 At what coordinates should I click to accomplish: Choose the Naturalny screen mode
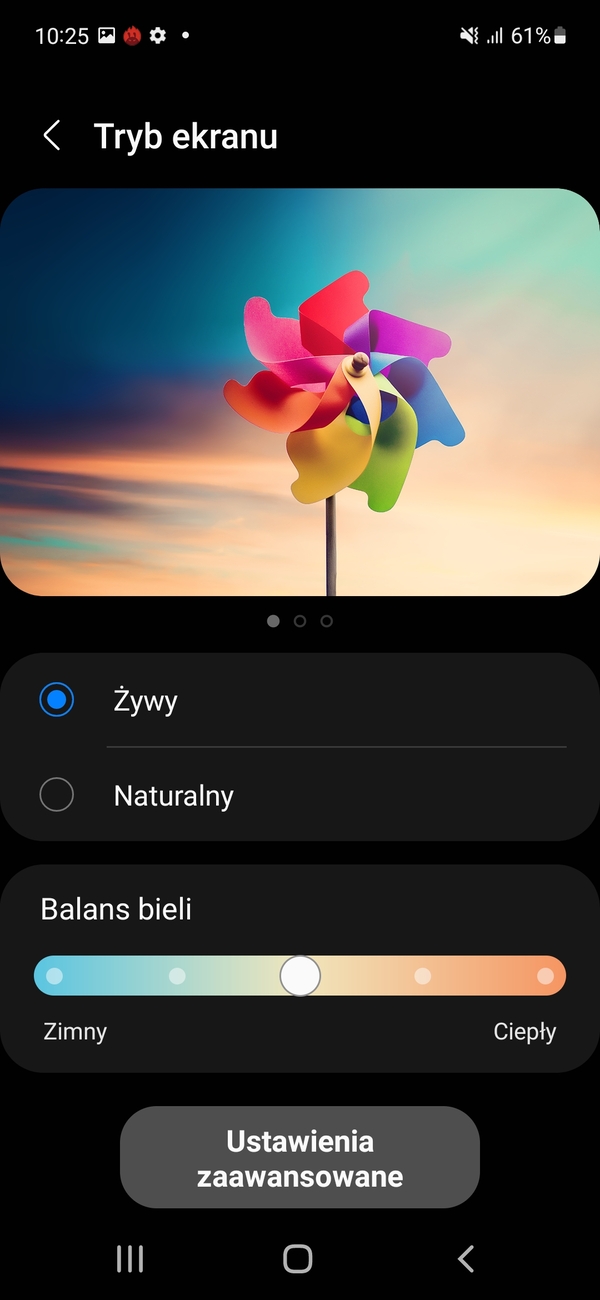[x=57, y=796]
